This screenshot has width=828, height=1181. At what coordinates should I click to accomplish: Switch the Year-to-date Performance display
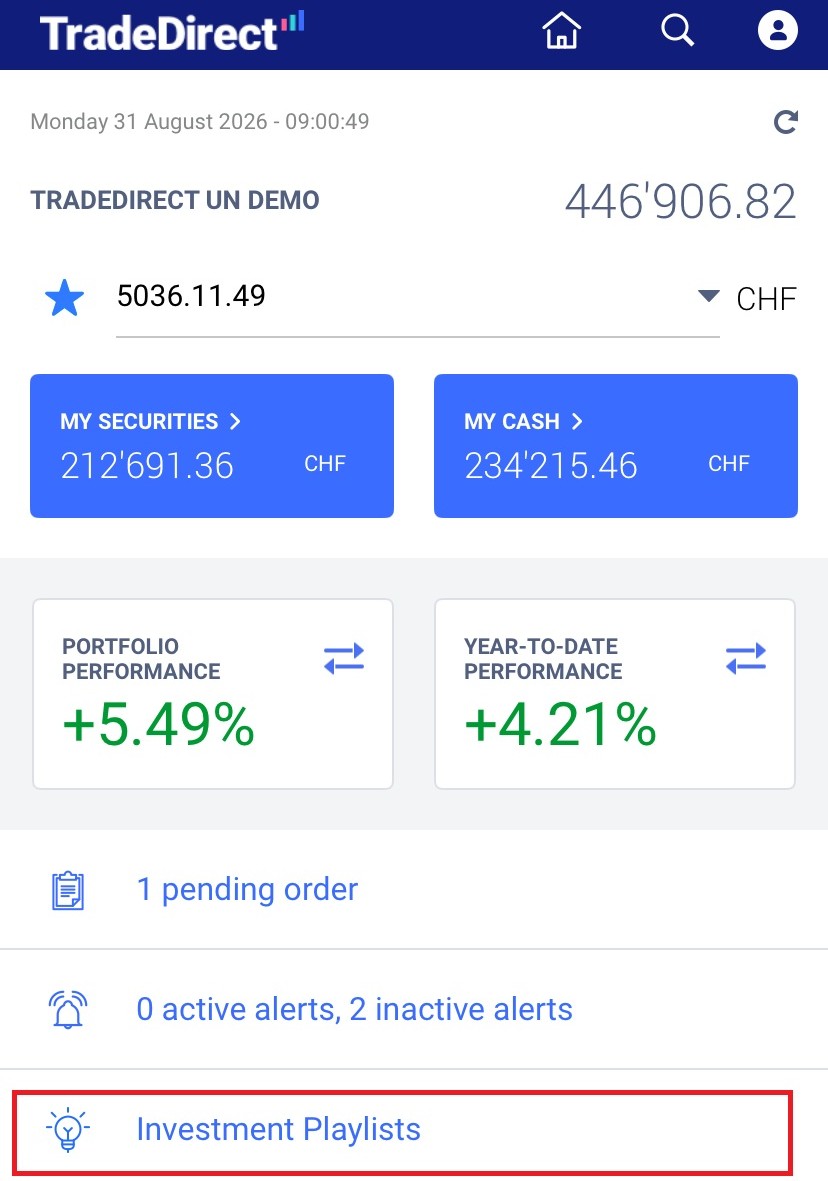(x=746, y=658)
